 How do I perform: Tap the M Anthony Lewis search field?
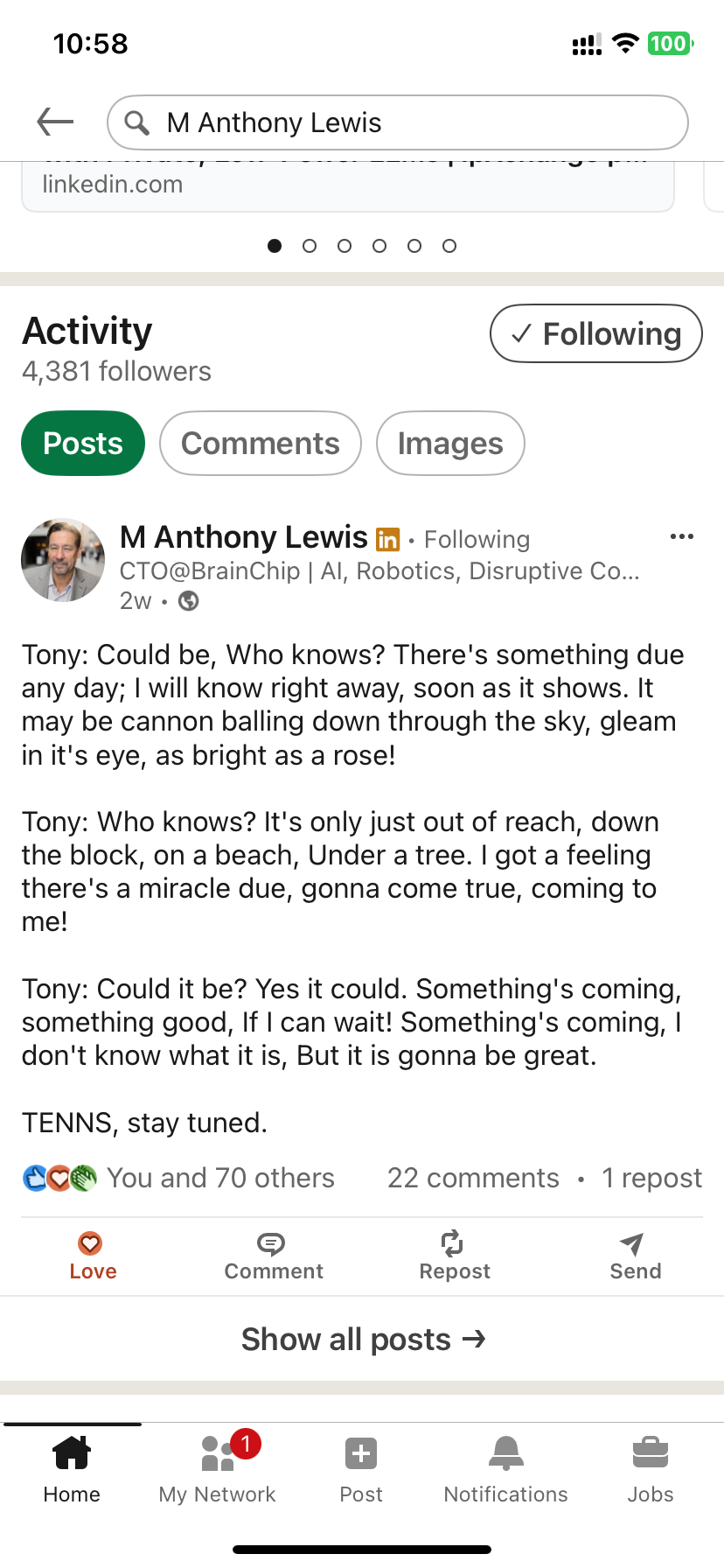tap(397, 122)
